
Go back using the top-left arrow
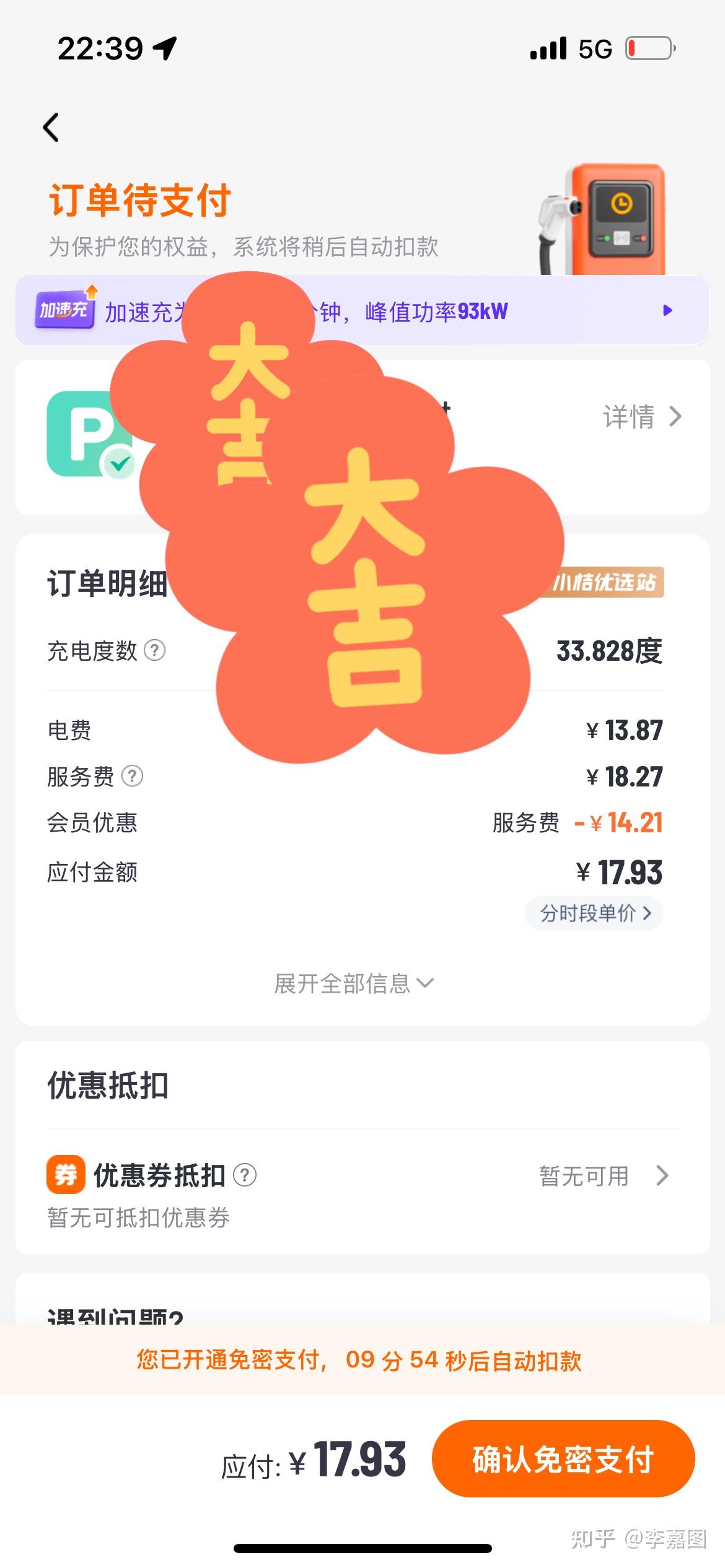click(x=51, y=128)
